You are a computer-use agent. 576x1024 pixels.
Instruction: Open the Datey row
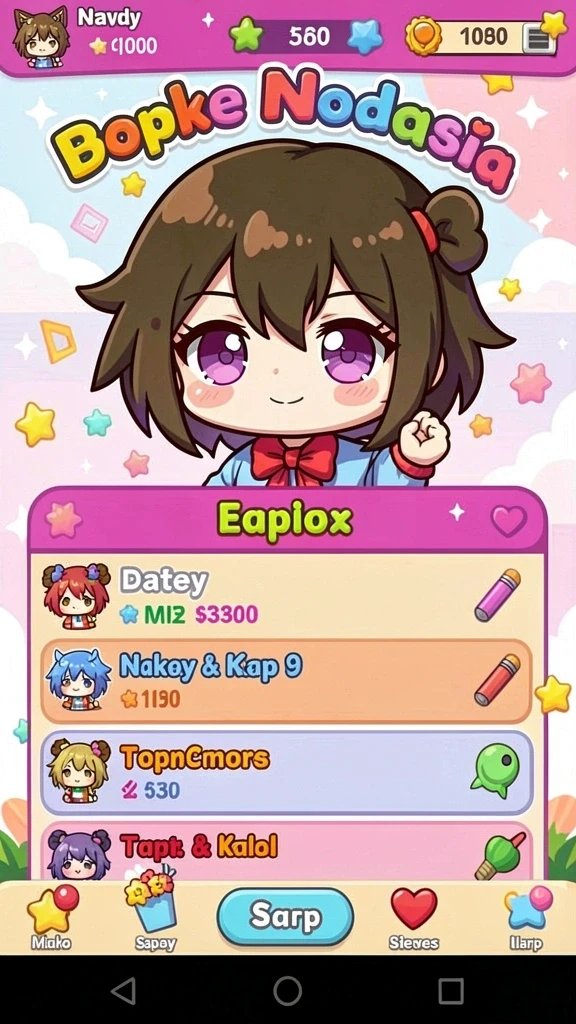(287, 594)
